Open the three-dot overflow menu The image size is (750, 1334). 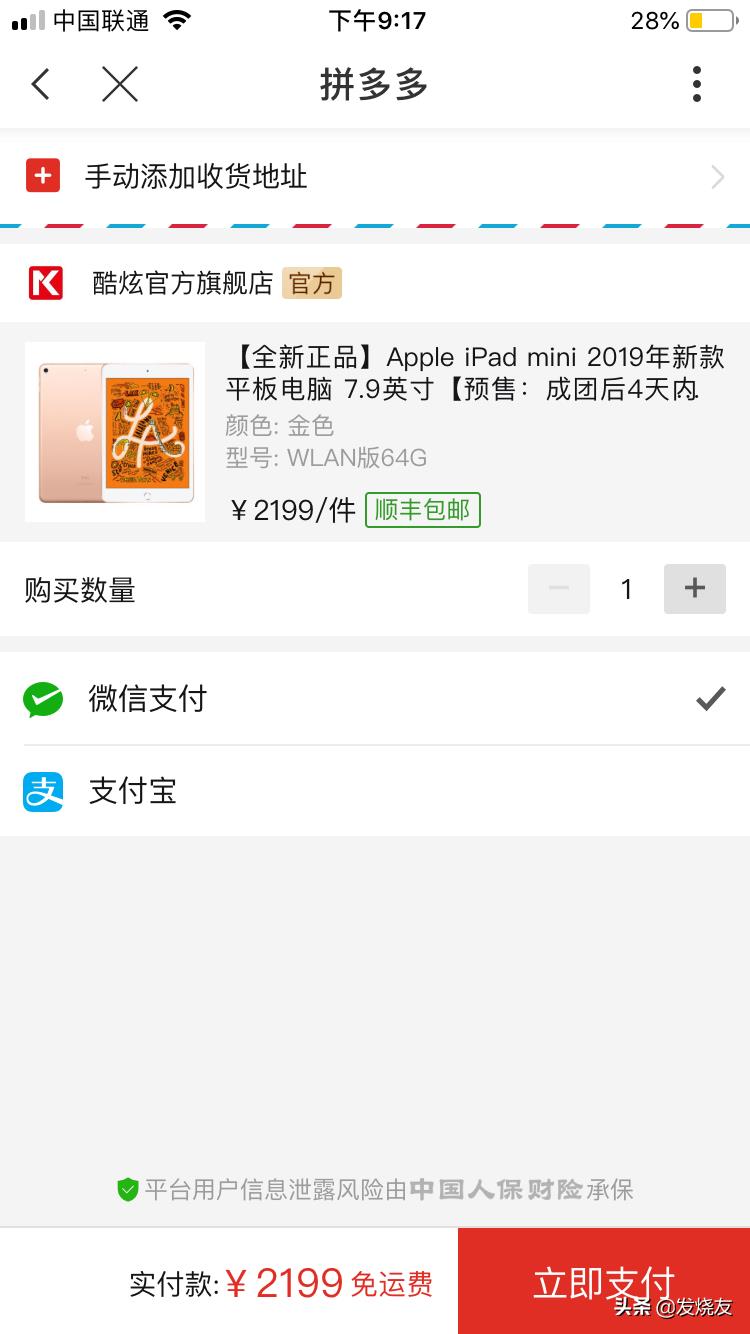(x=697, y=84)
